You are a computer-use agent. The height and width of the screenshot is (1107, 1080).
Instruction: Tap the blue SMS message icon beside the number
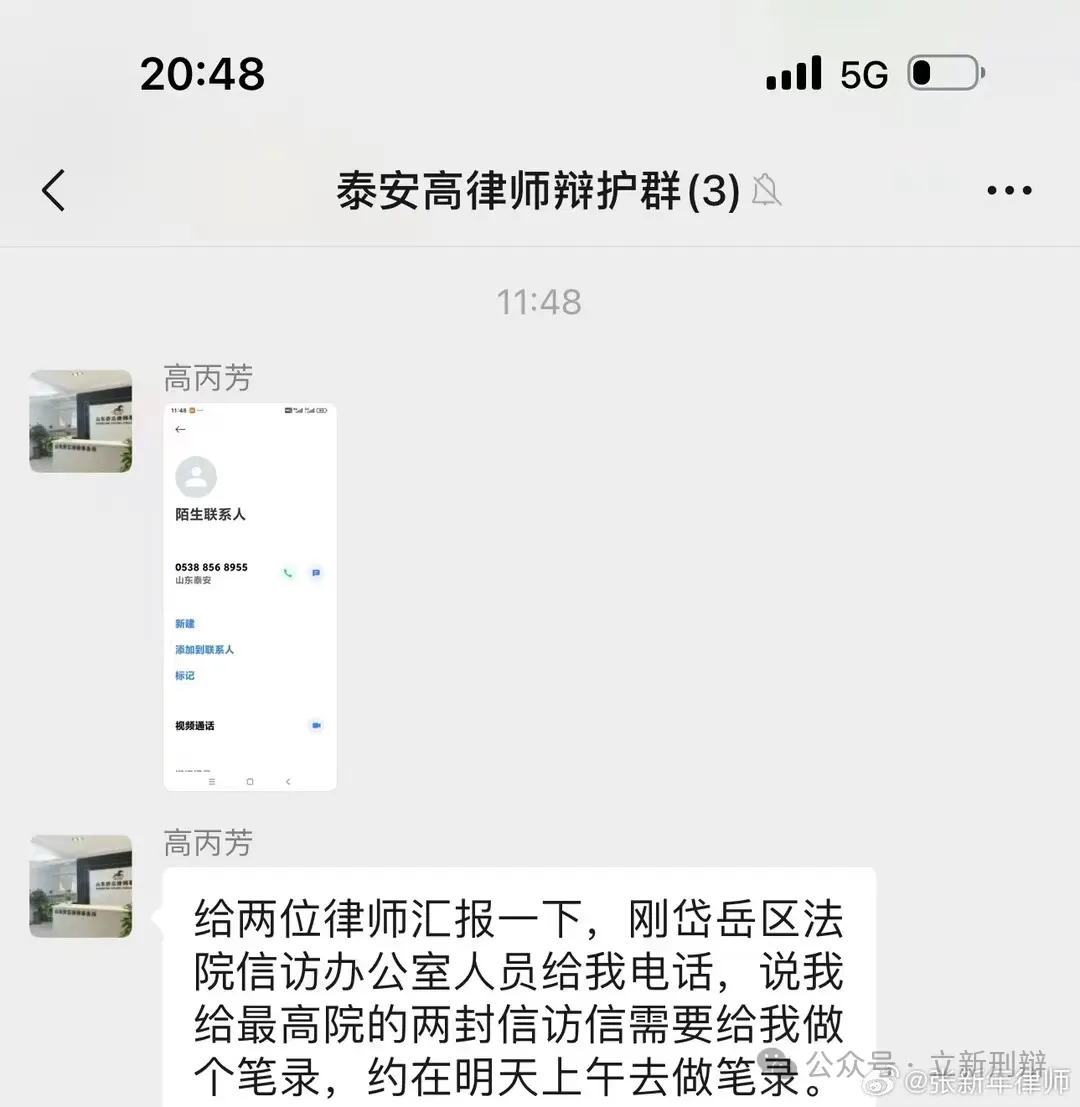pos(316,573)
